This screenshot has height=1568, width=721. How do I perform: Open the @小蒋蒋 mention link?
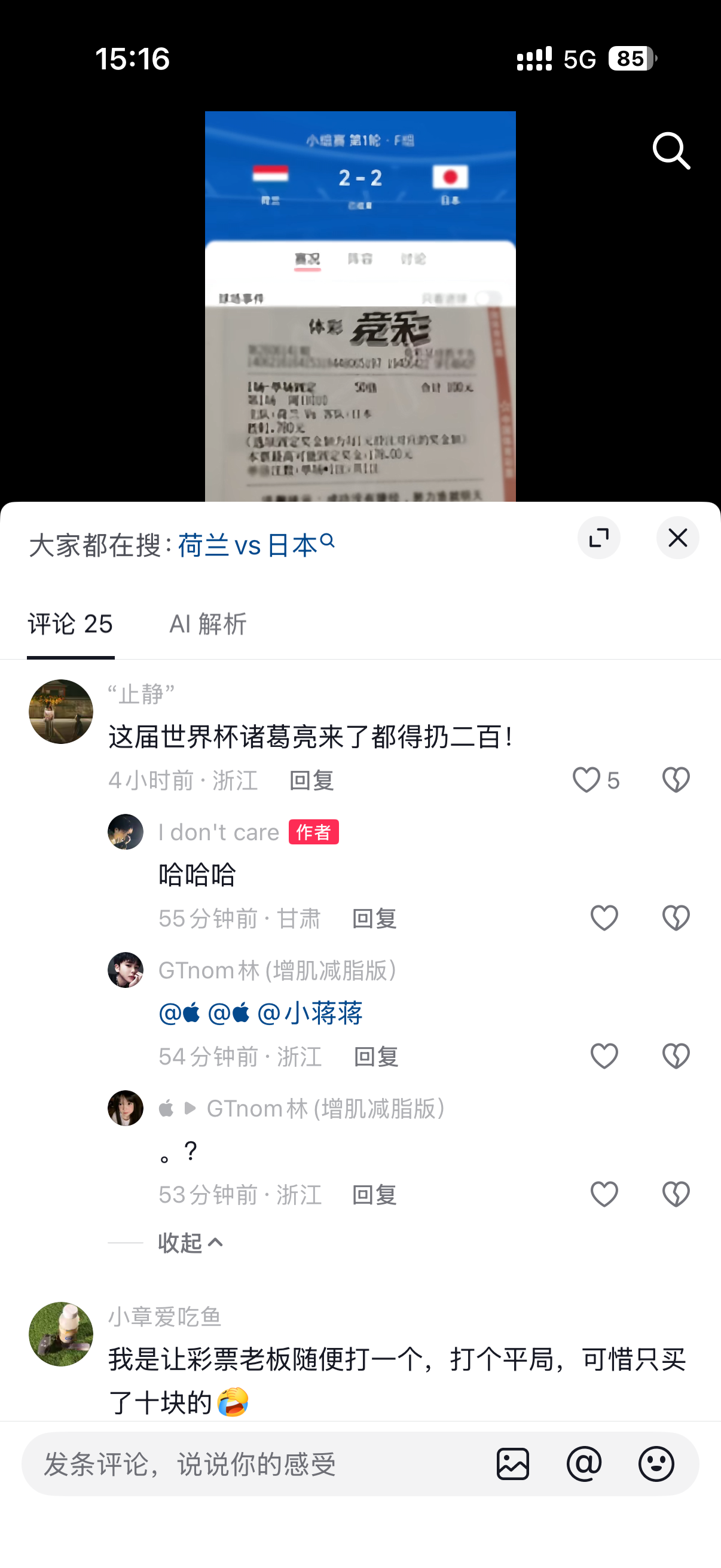pyautogui.click(x=310, y=1014)
